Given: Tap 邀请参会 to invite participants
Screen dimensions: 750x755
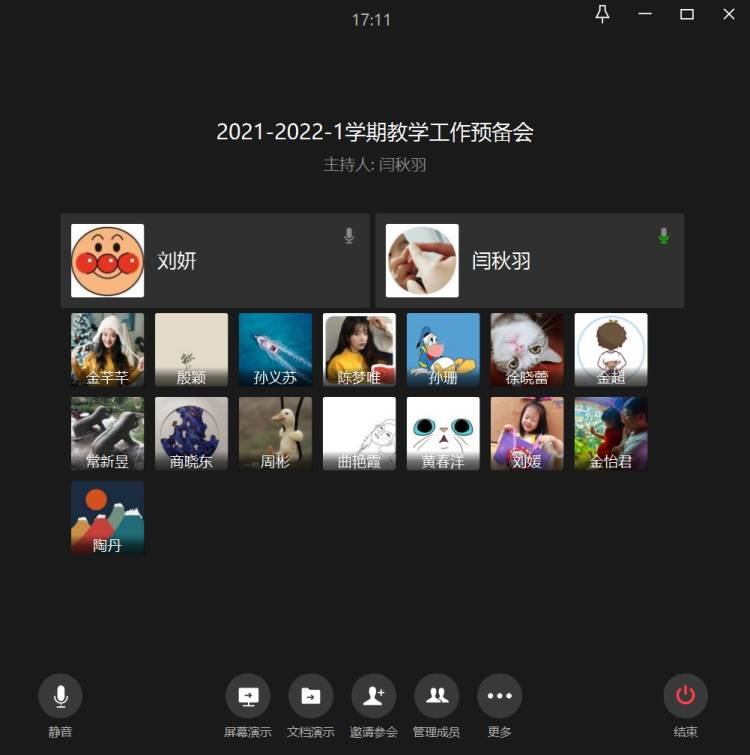Looking at the screenshot, I should [x=374, y=696].
